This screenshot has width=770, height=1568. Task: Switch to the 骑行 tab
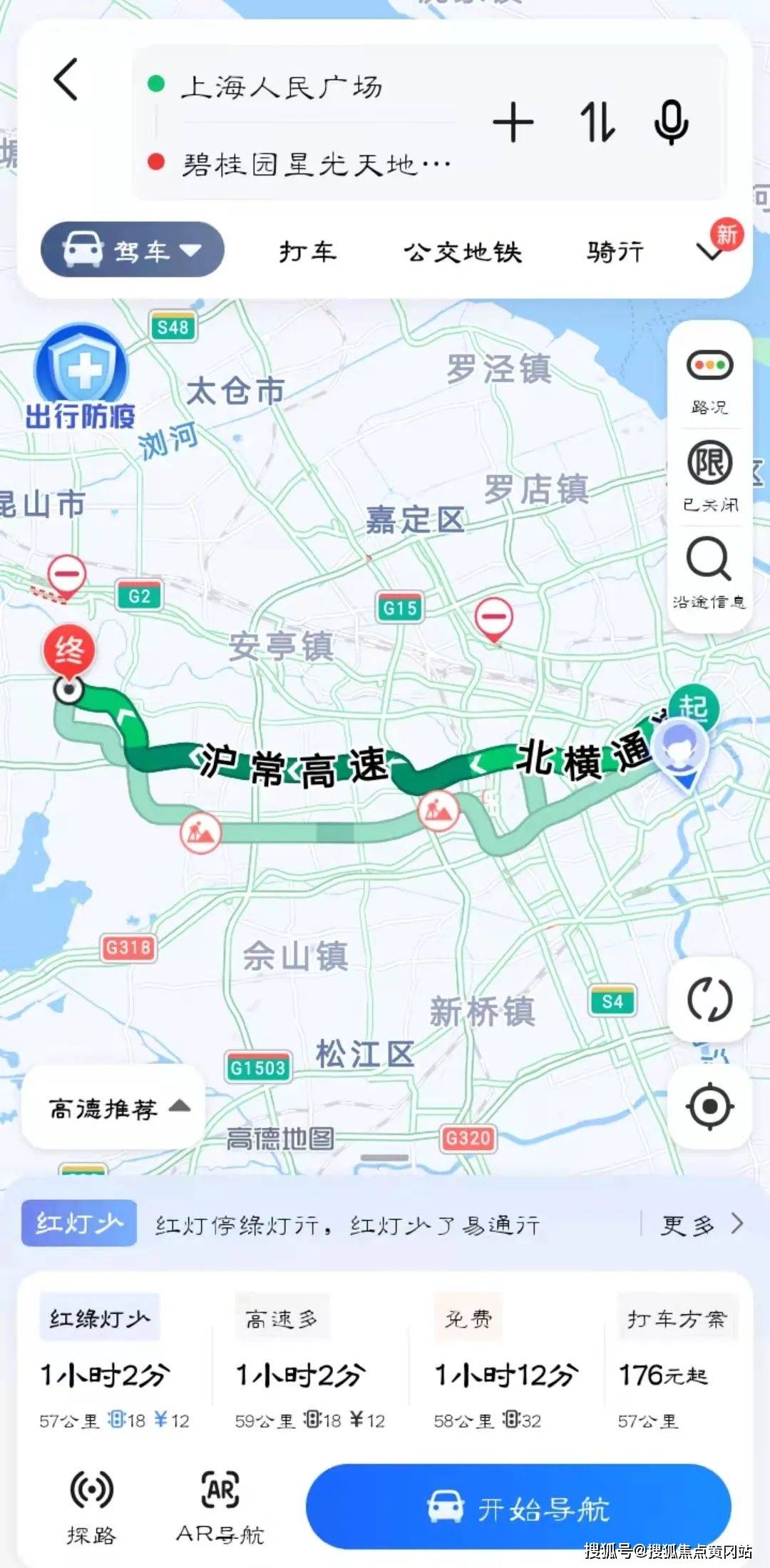click(x=615, y=252)
